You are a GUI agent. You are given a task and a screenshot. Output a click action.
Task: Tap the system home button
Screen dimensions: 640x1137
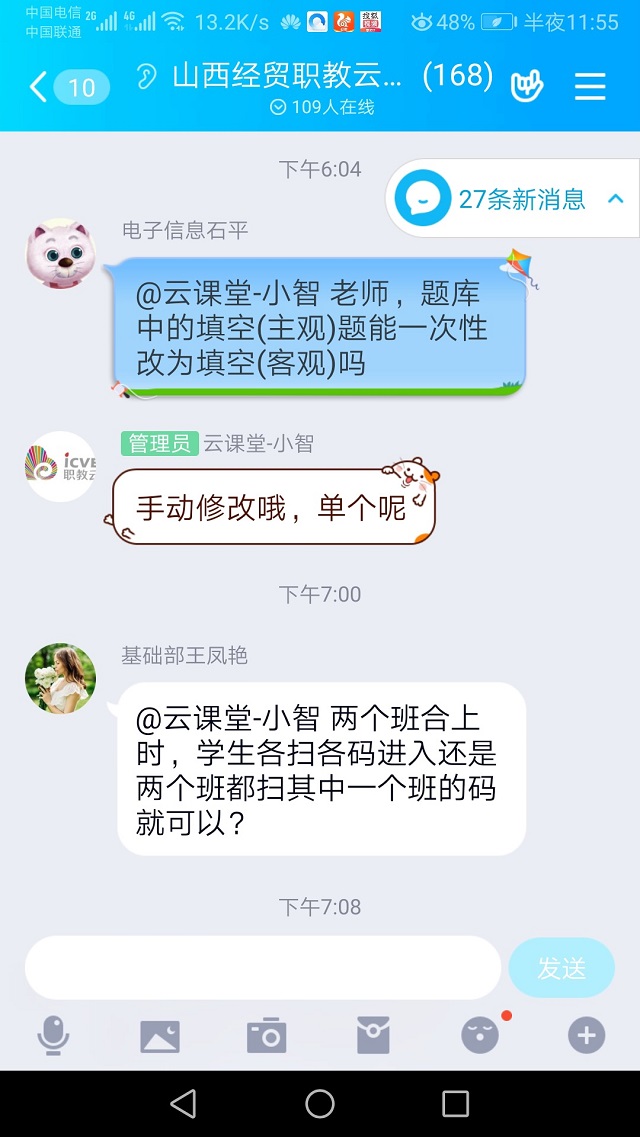[320, 1104]
